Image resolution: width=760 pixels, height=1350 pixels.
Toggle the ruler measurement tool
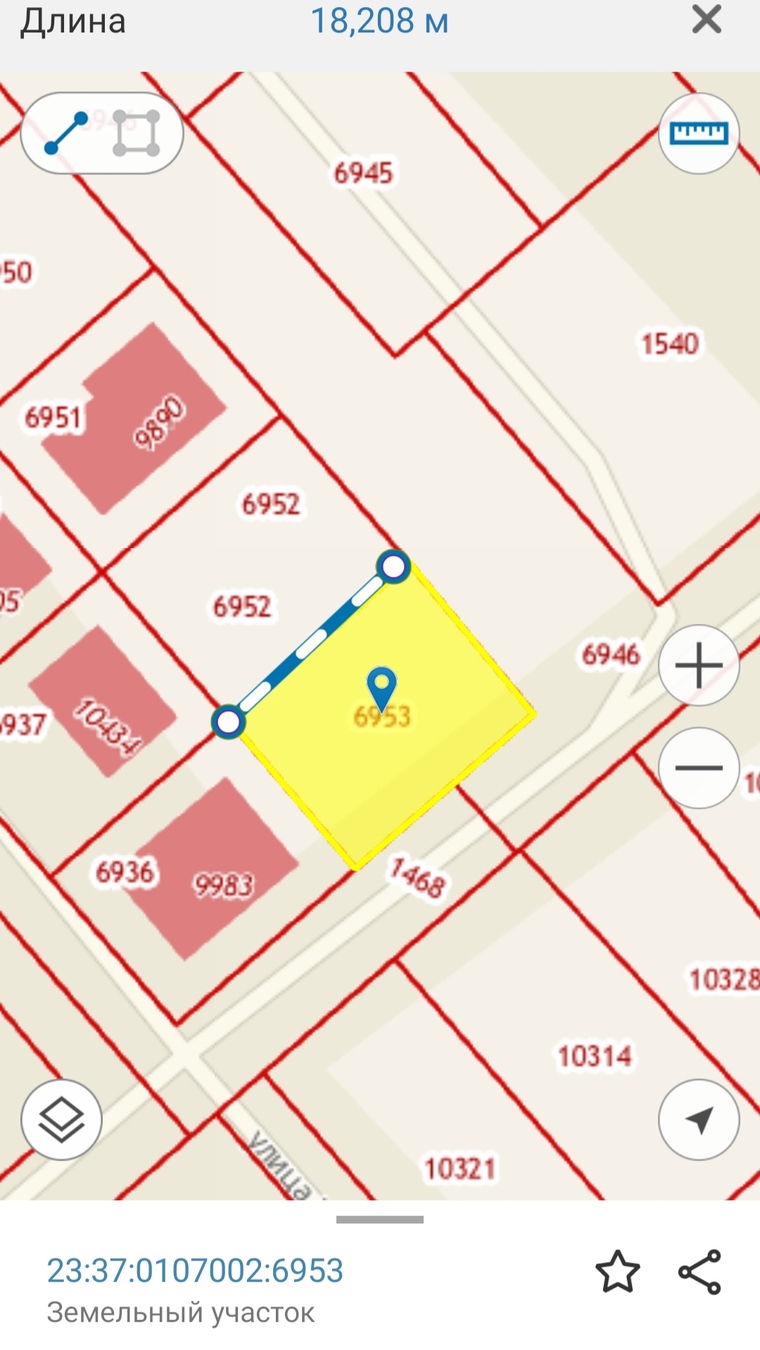[698, 134]
